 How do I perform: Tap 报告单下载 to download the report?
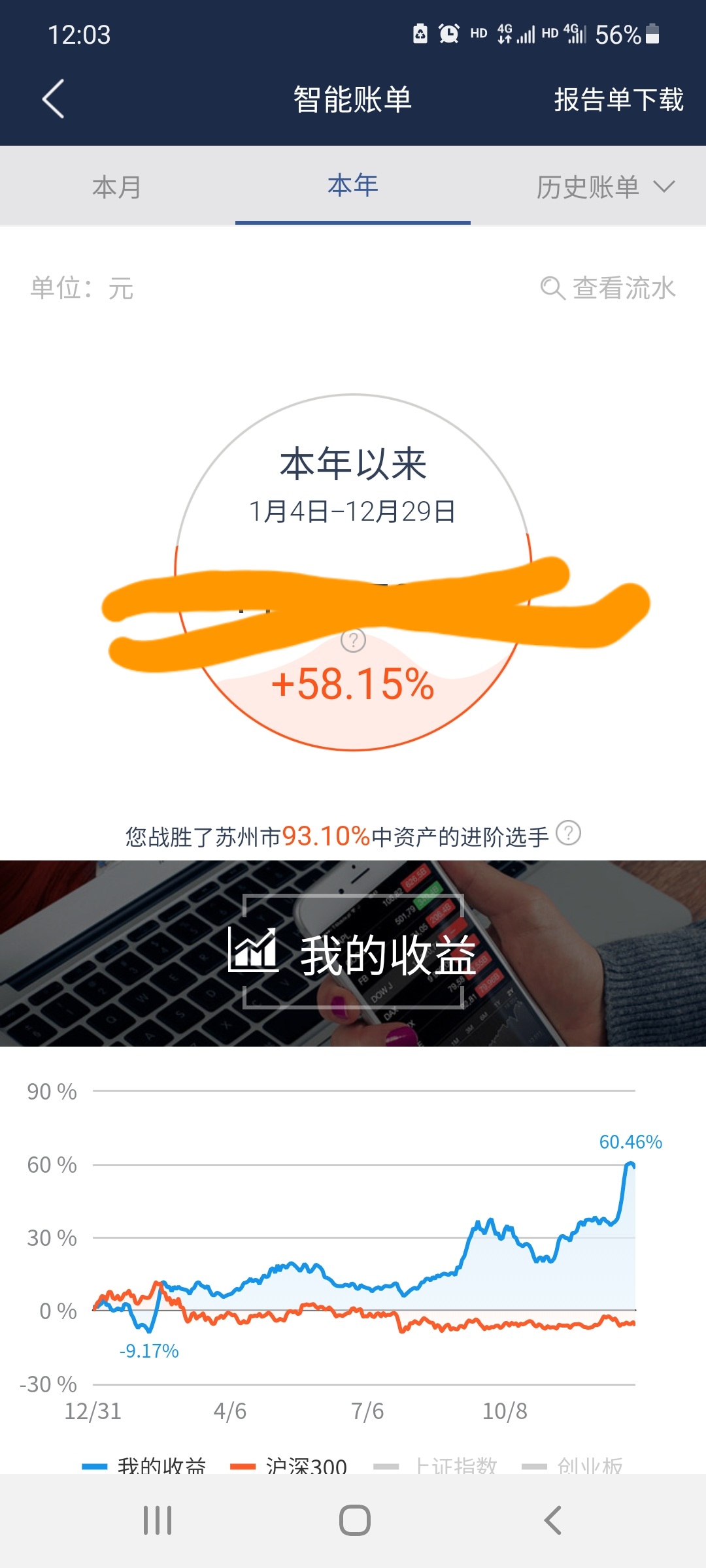[x=618, y=99]
